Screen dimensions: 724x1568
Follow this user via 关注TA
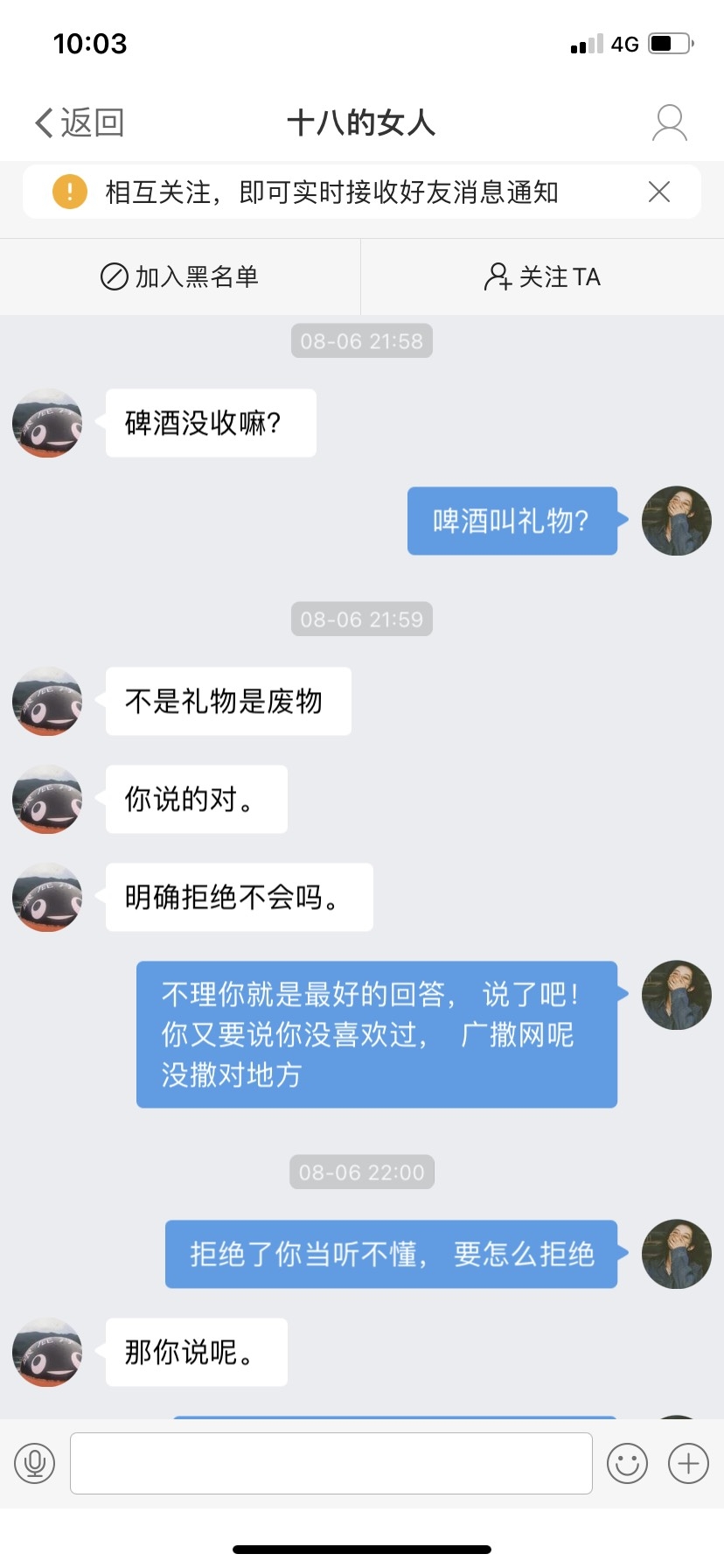pos(542,276)
